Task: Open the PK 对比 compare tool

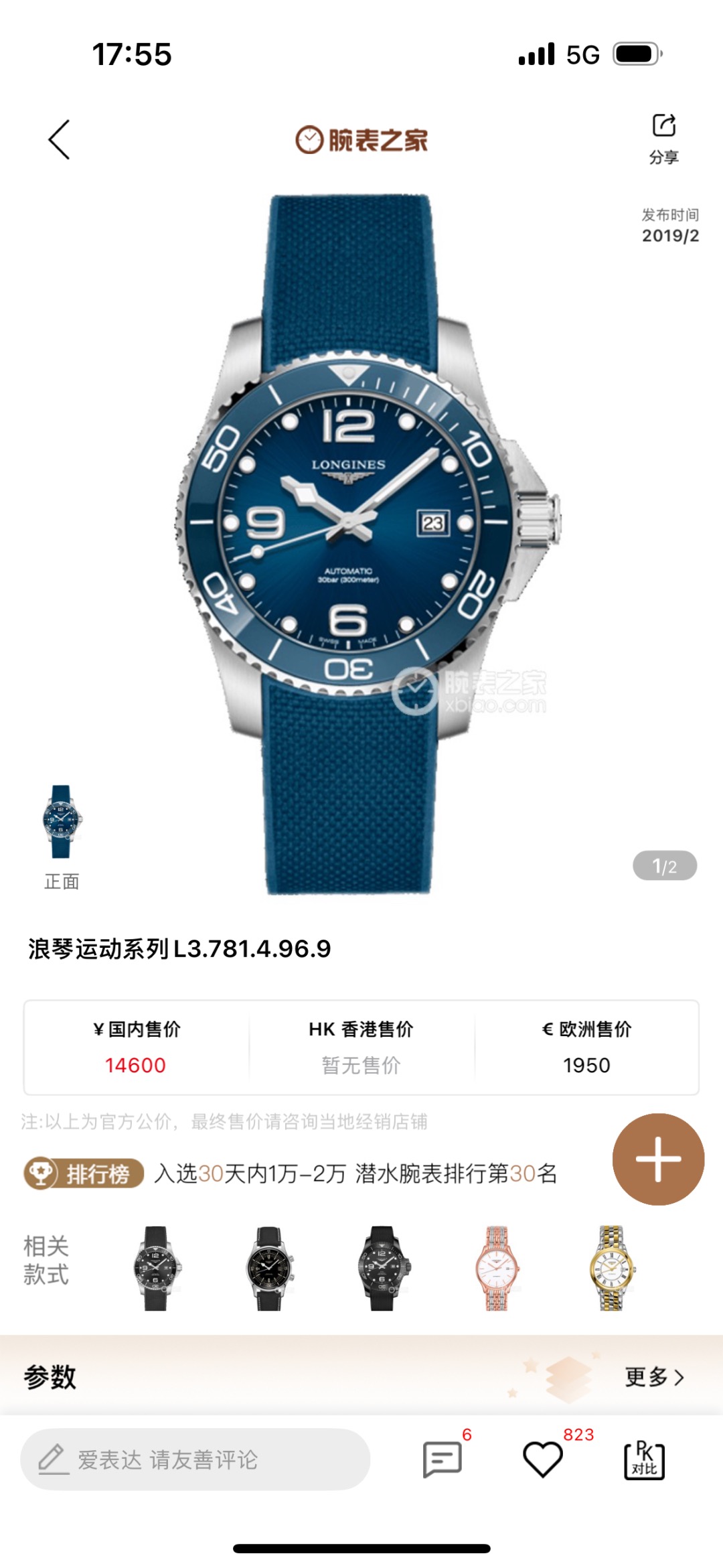Action: pos(644,1459)
